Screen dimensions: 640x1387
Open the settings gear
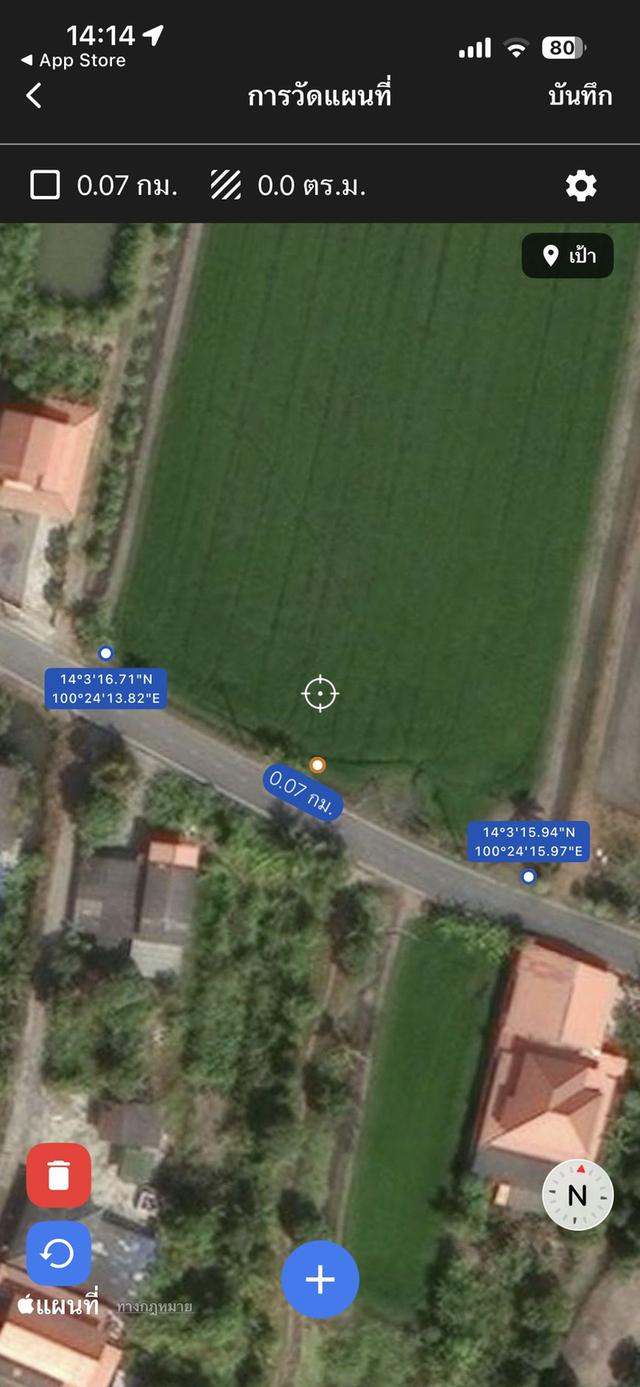(581, 185)
